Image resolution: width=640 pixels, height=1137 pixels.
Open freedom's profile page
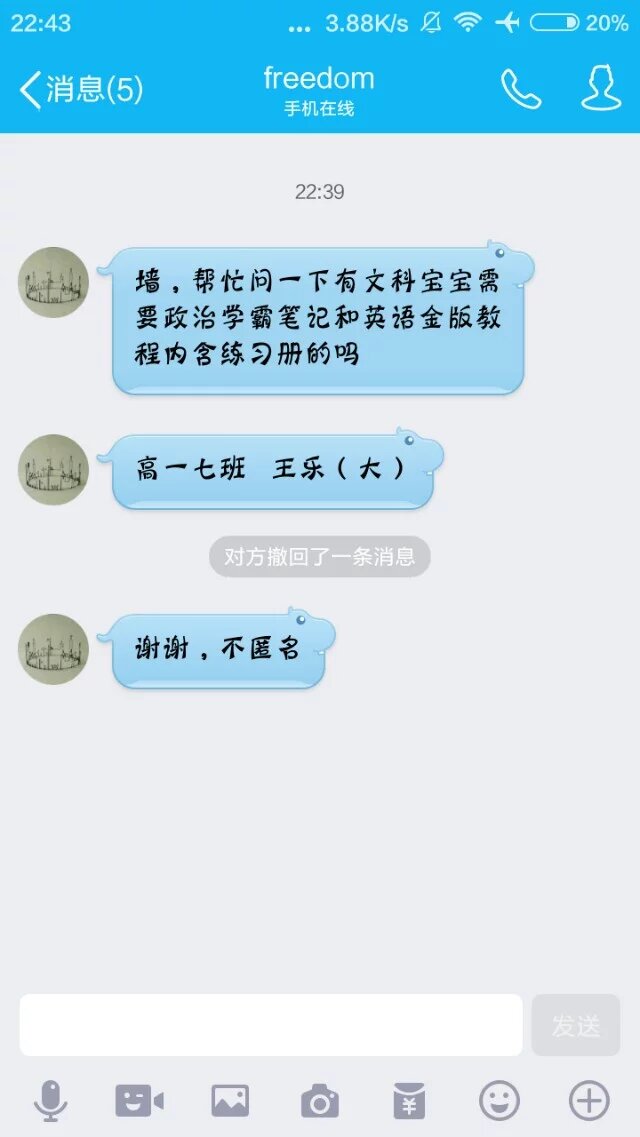click(x=601, y=90)
